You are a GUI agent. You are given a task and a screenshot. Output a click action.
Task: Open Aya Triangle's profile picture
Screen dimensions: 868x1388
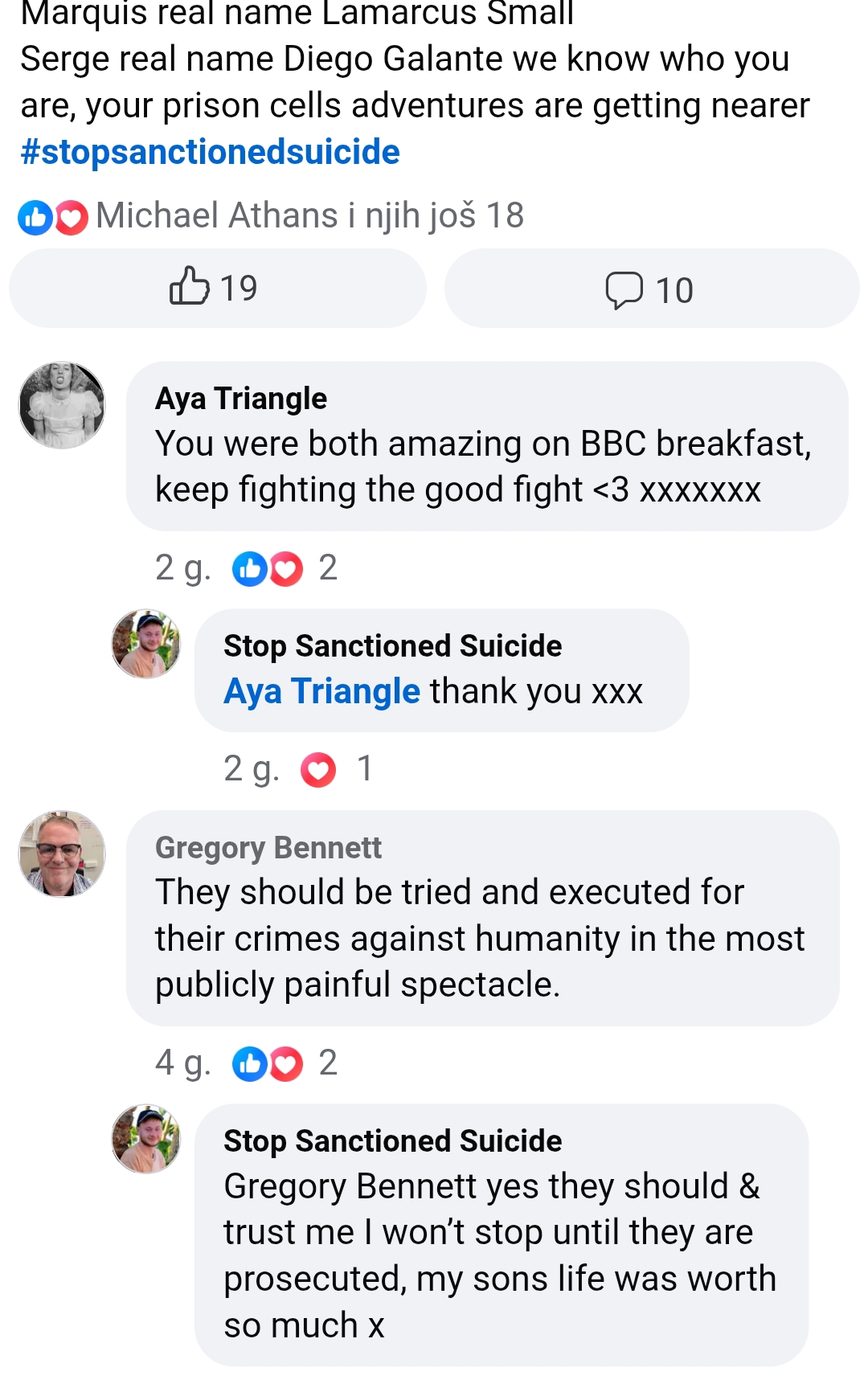(x=62, y=405)
